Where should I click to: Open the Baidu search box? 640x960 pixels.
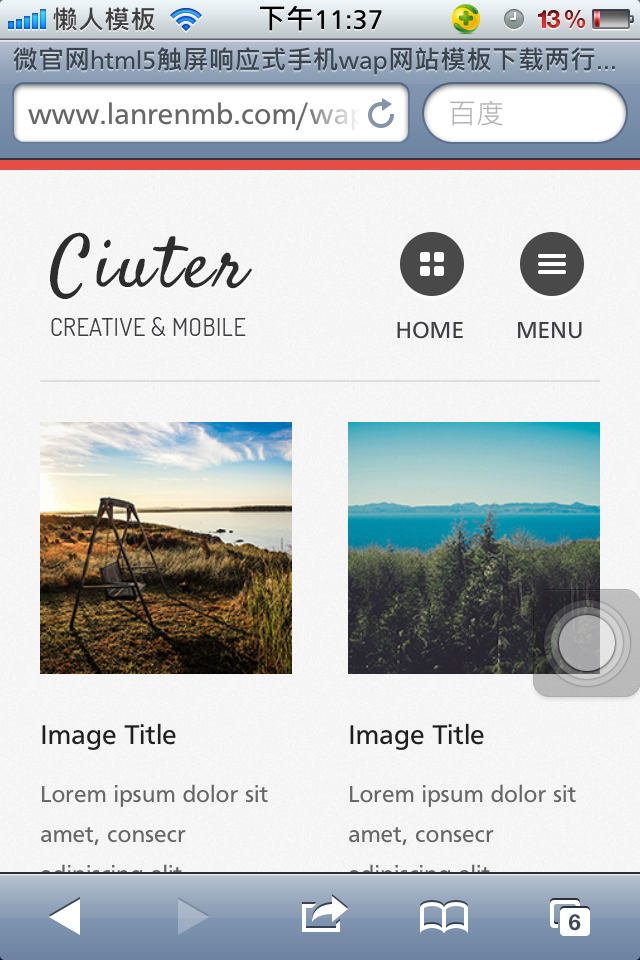(x=525, y=114)
